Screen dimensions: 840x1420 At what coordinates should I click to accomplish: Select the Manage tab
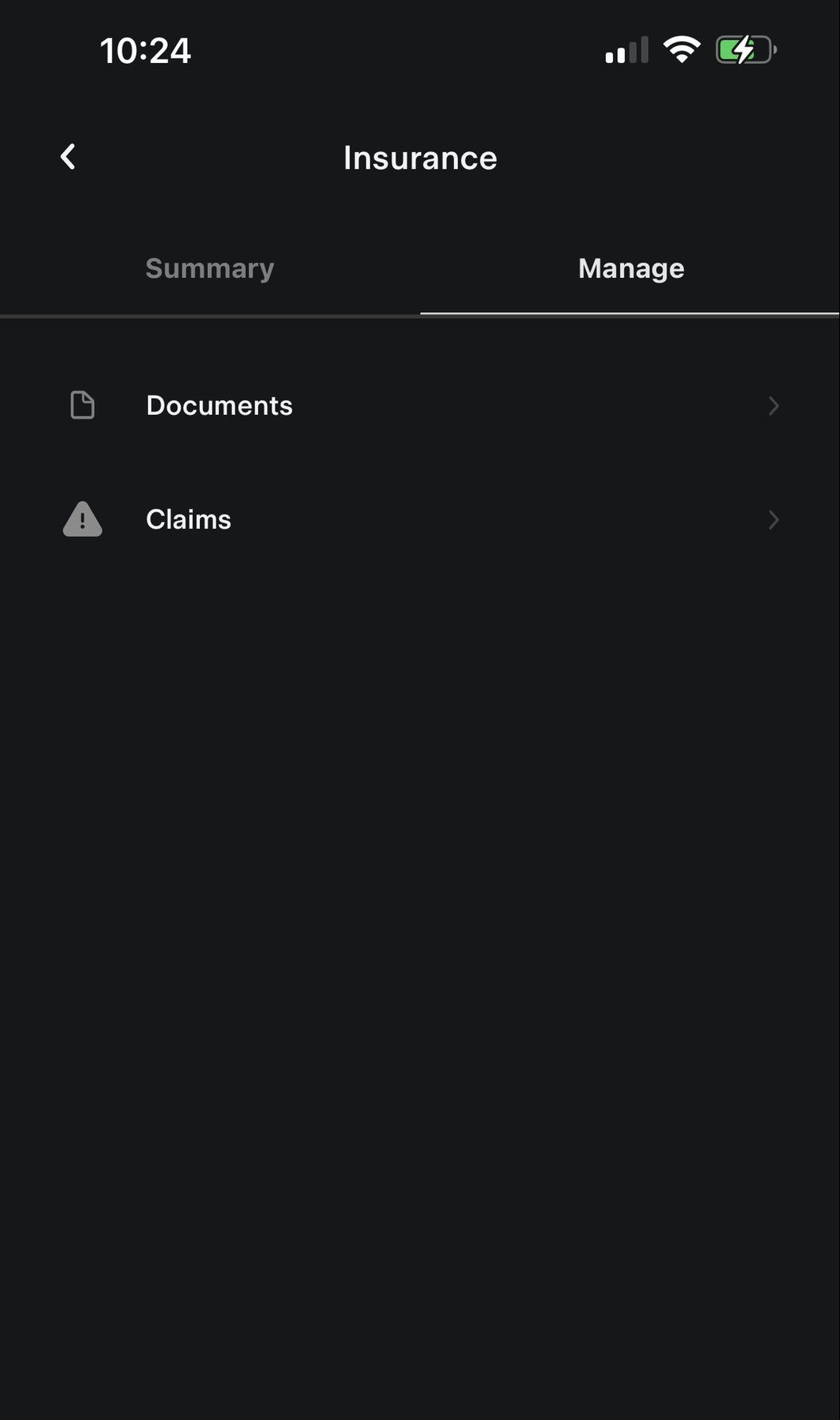click(x=631, y=268)
